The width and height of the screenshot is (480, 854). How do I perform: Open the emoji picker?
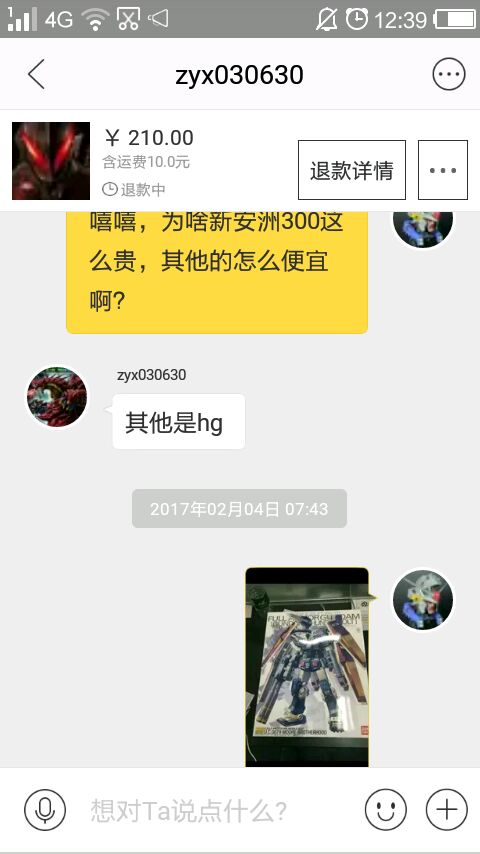386,810
